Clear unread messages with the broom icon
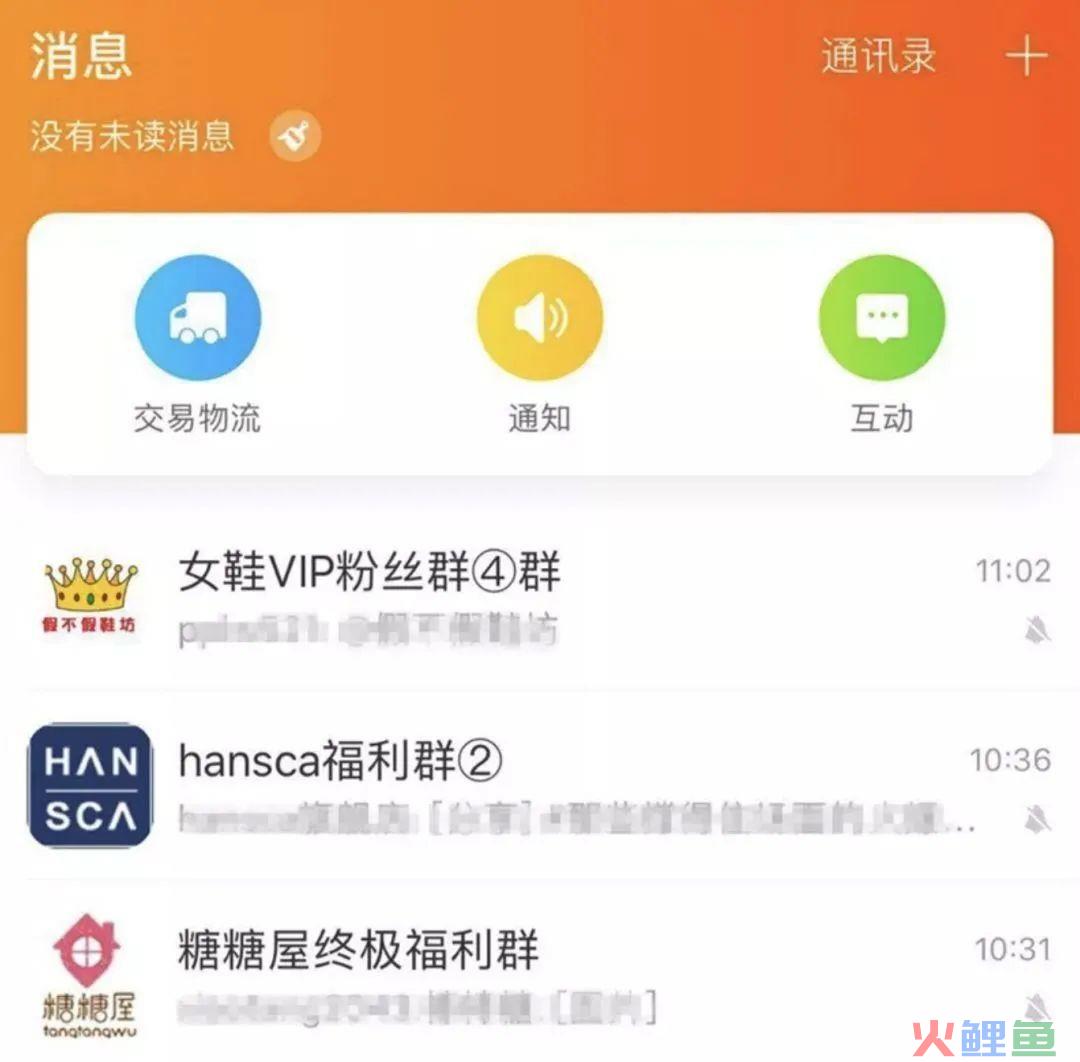This screenshot has height=1062, width=1080. pos(295,136)
